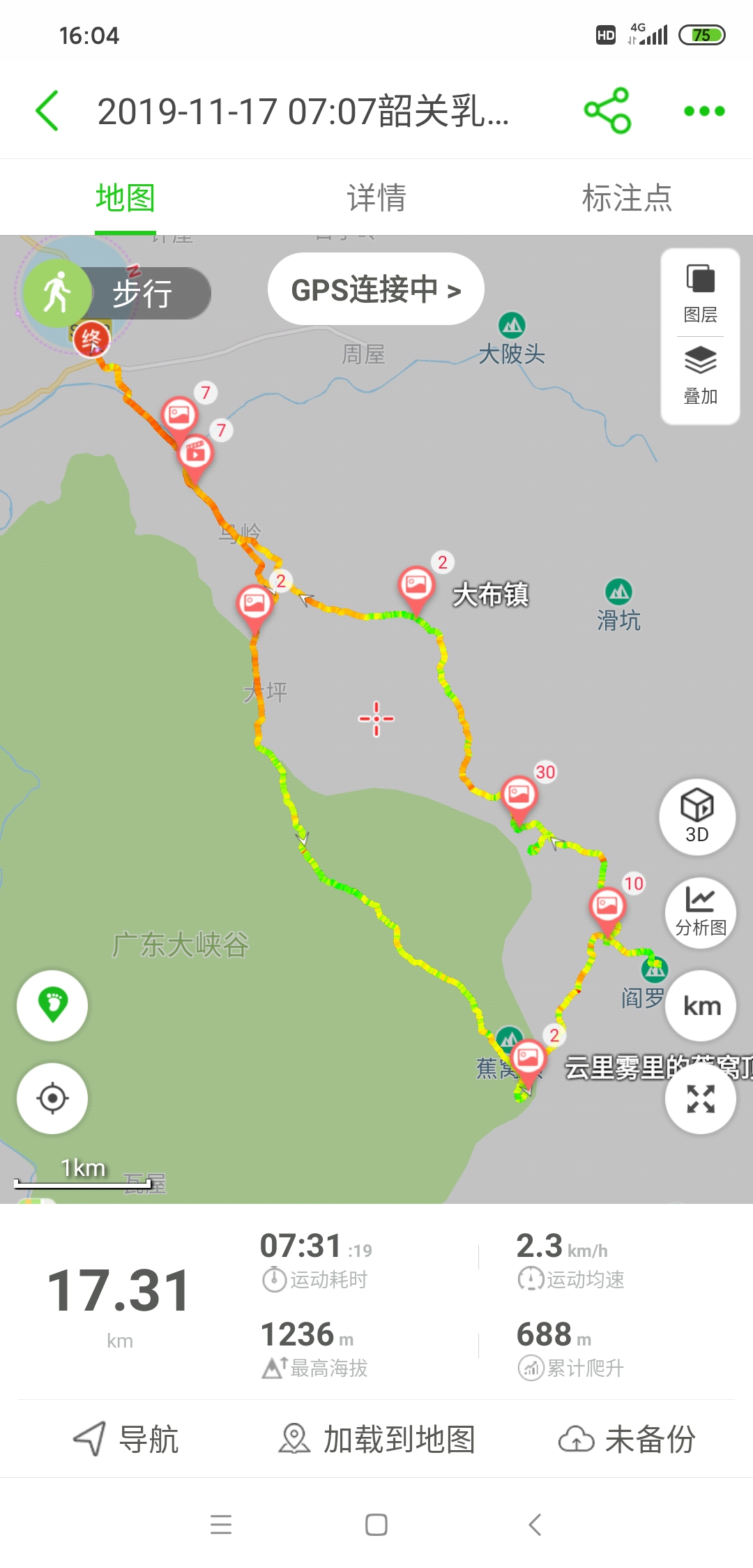Center map on my current location
This screenshot has width=753, height=1568.
tap(52, 1099)
